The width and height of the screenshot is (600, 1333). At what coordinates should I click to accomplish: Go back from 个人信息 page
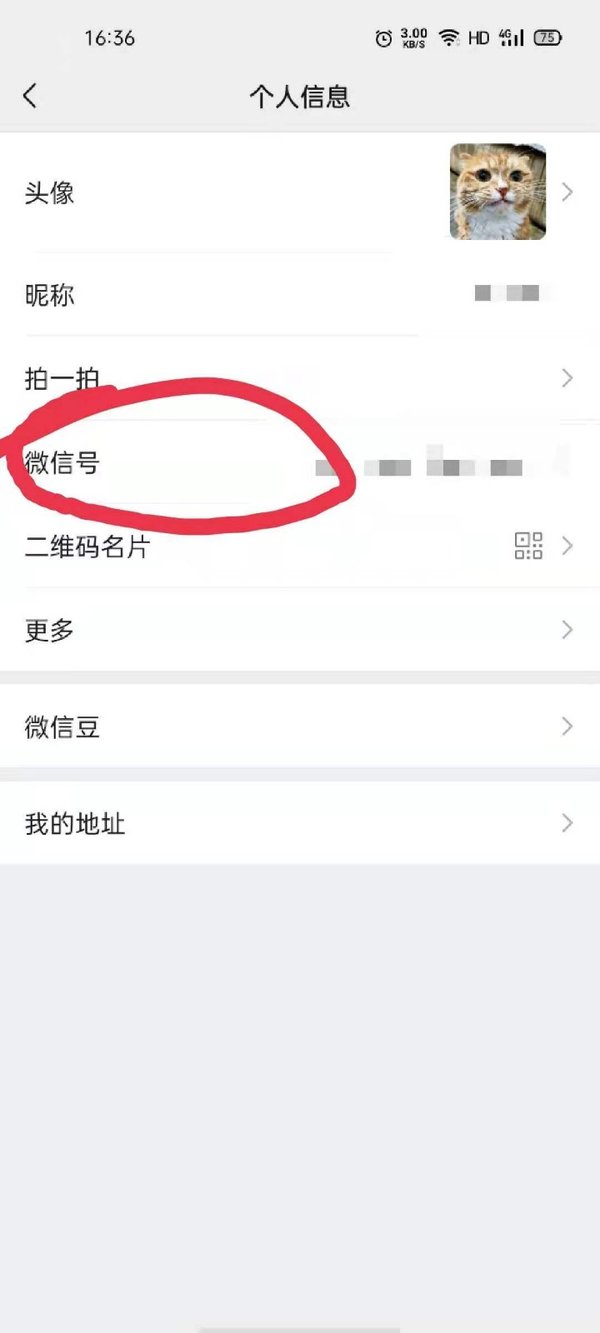pyautogui.click(x=30, y=96)
